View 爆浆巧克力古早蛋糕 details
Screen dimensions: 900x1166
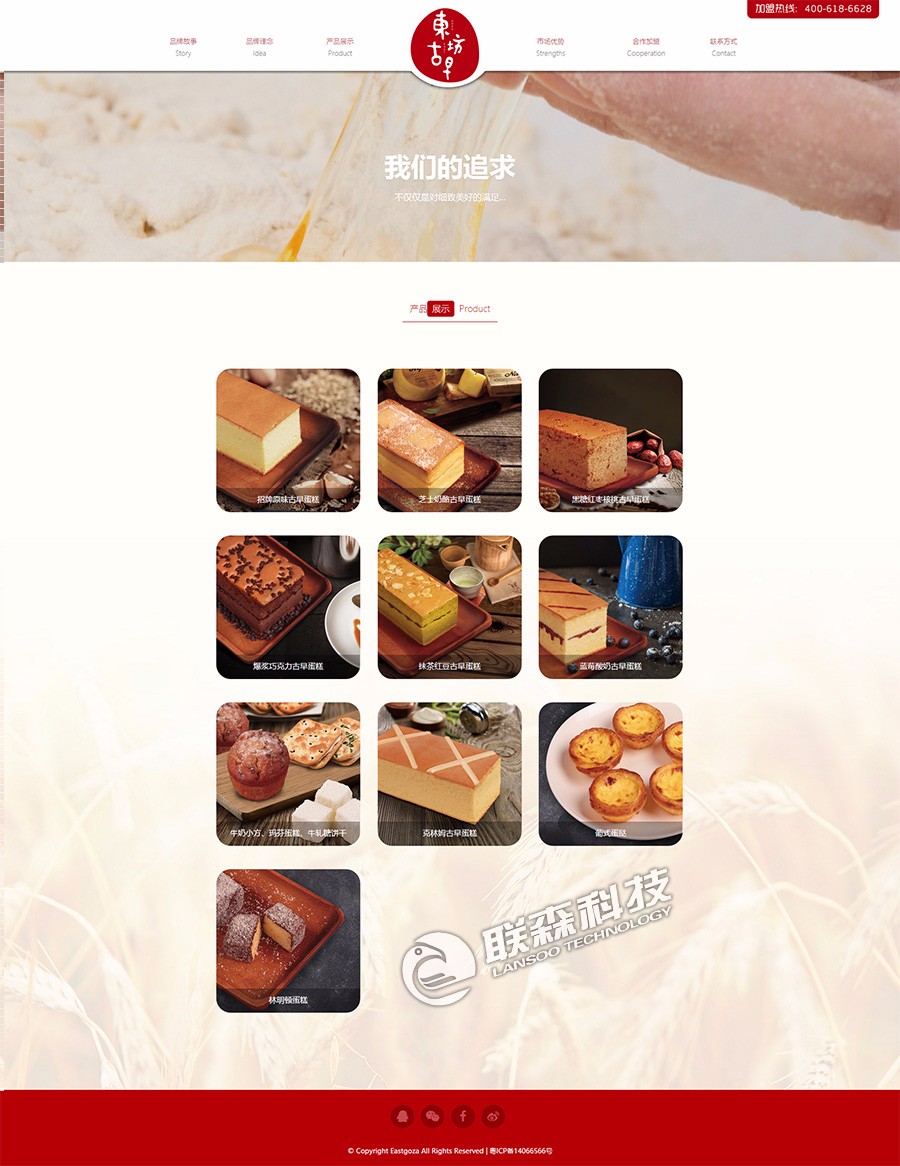tap(288, 607)
